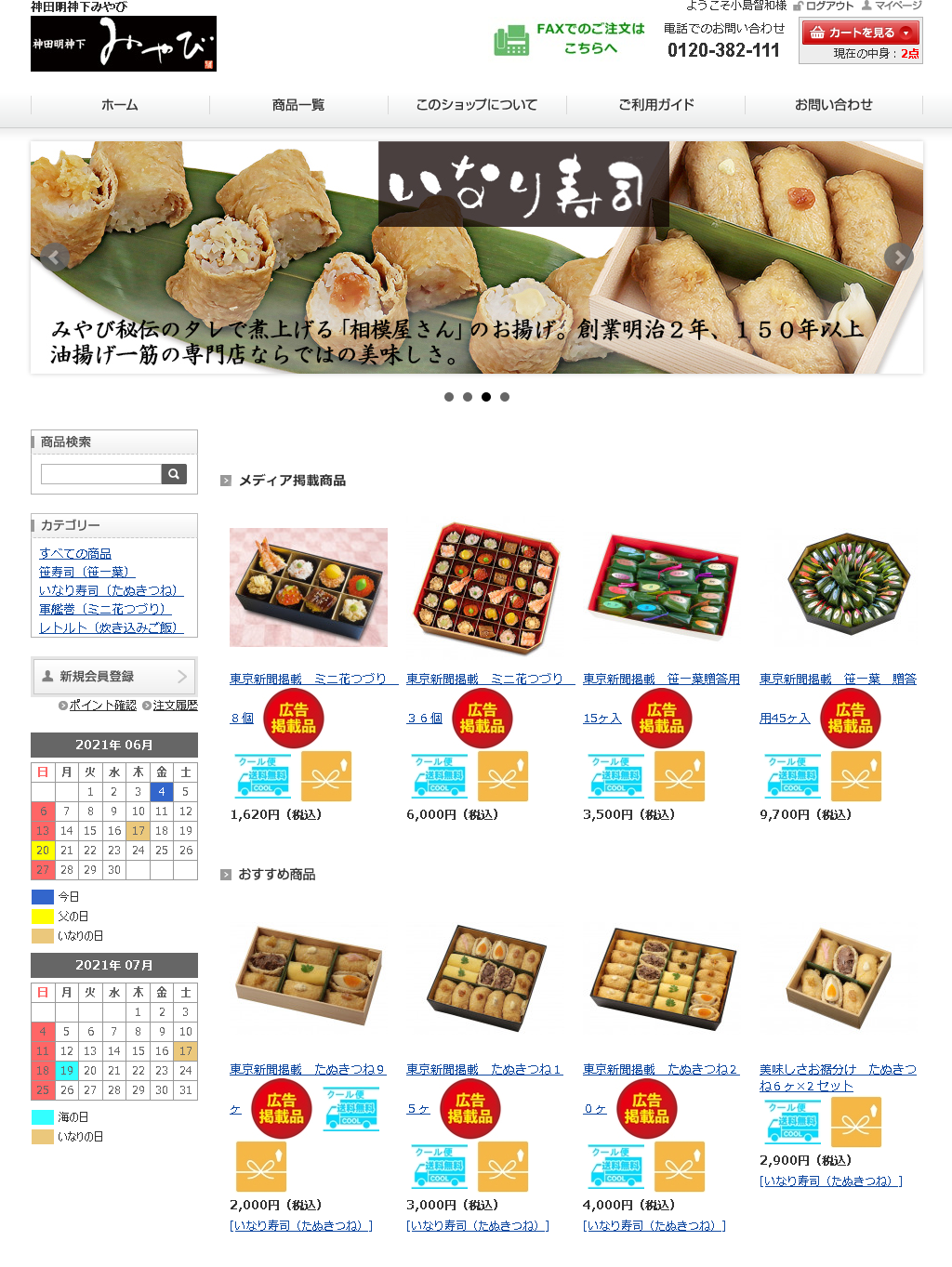Image resolution: width=952 pixels, height=1267 pixels.
Task: Open すべての商品 category
Action: [75, 553]
